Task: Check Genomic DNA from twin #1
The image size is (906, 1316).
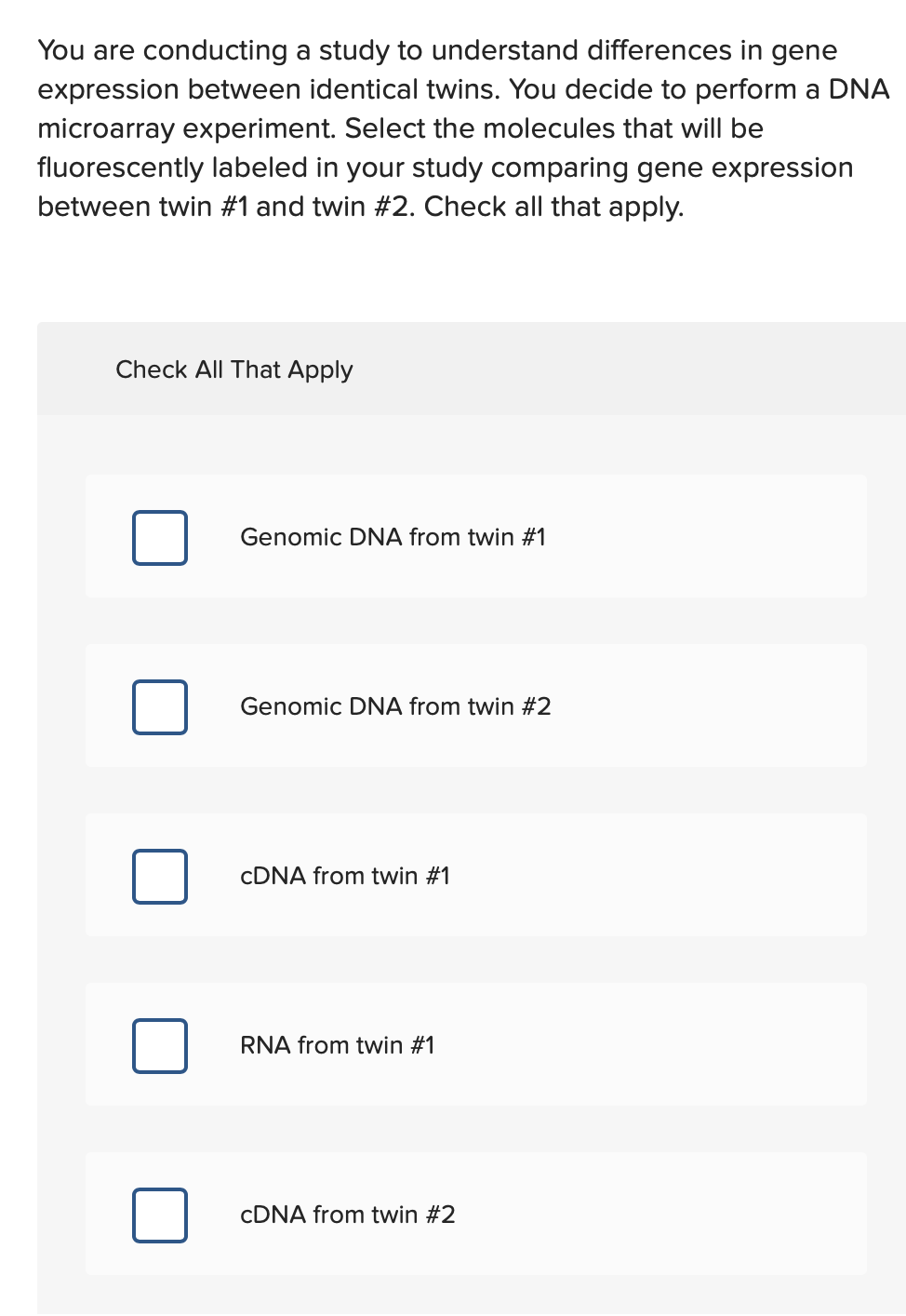Action: [160, 538]
